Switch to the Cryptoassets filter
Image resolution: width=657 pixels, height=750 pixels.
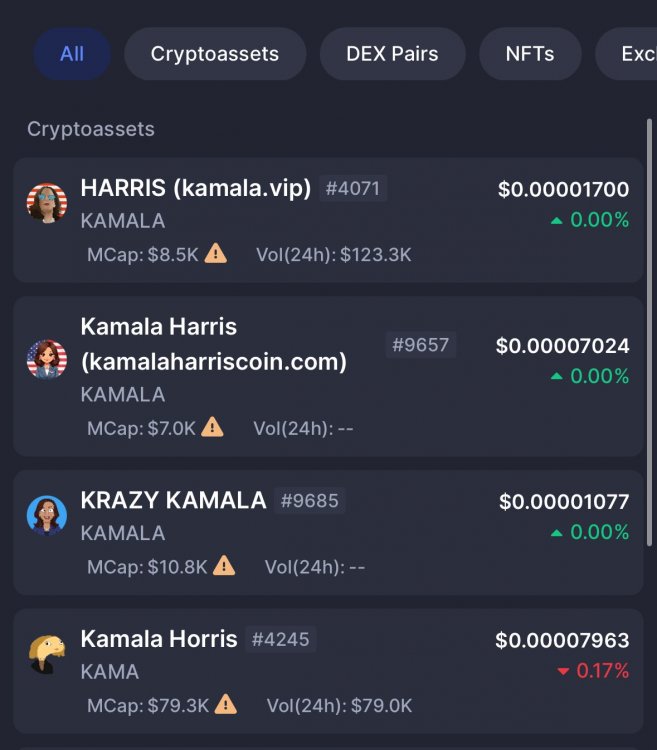[215, 54]
